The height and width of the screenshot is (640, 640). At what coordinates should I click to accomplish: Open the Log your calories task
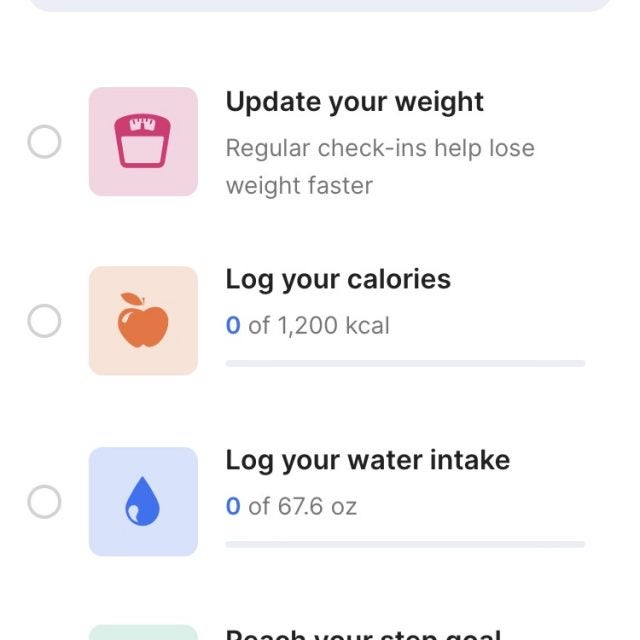[338, 279]
